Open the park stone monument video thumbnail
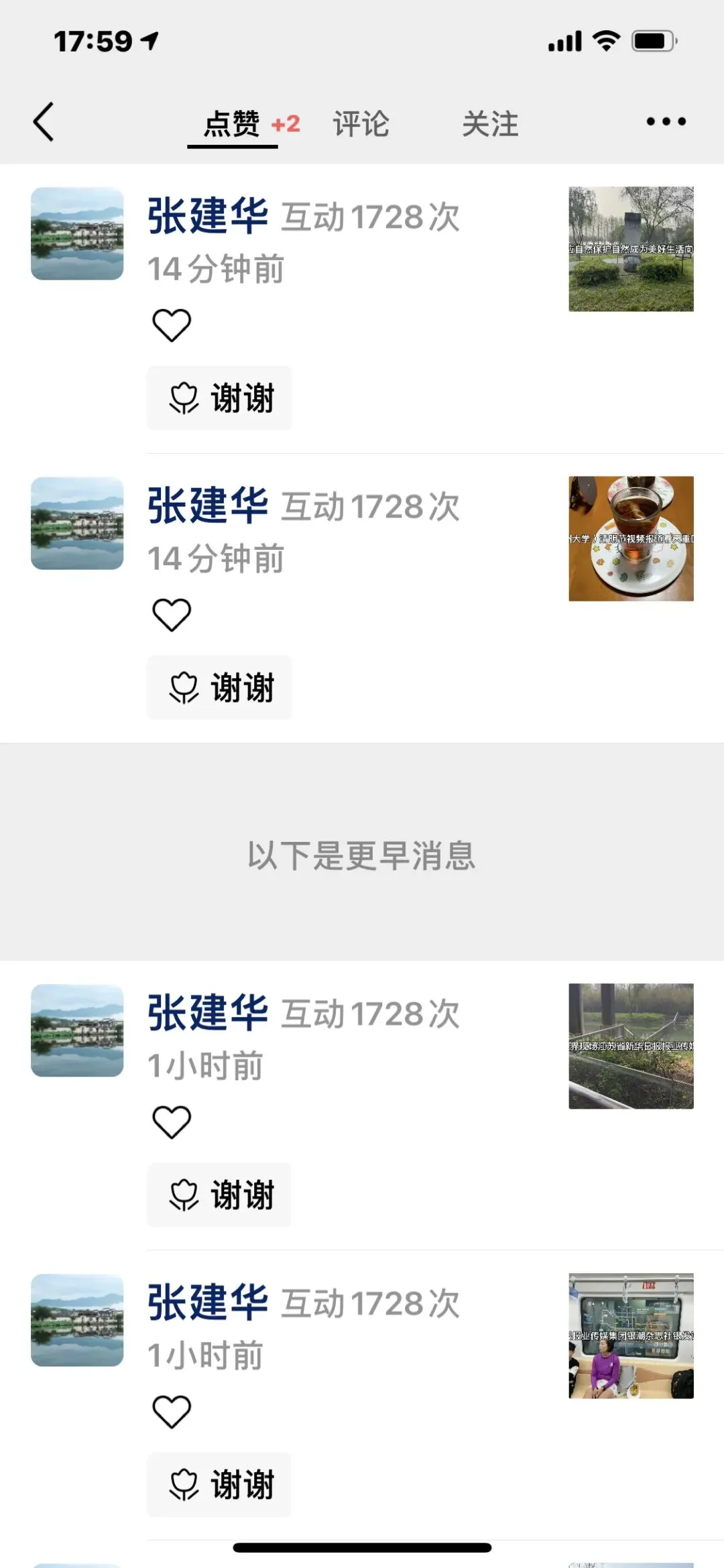The width and height of the screenshot is (724, 1568). pyautogui.click(x=631, y=249)
